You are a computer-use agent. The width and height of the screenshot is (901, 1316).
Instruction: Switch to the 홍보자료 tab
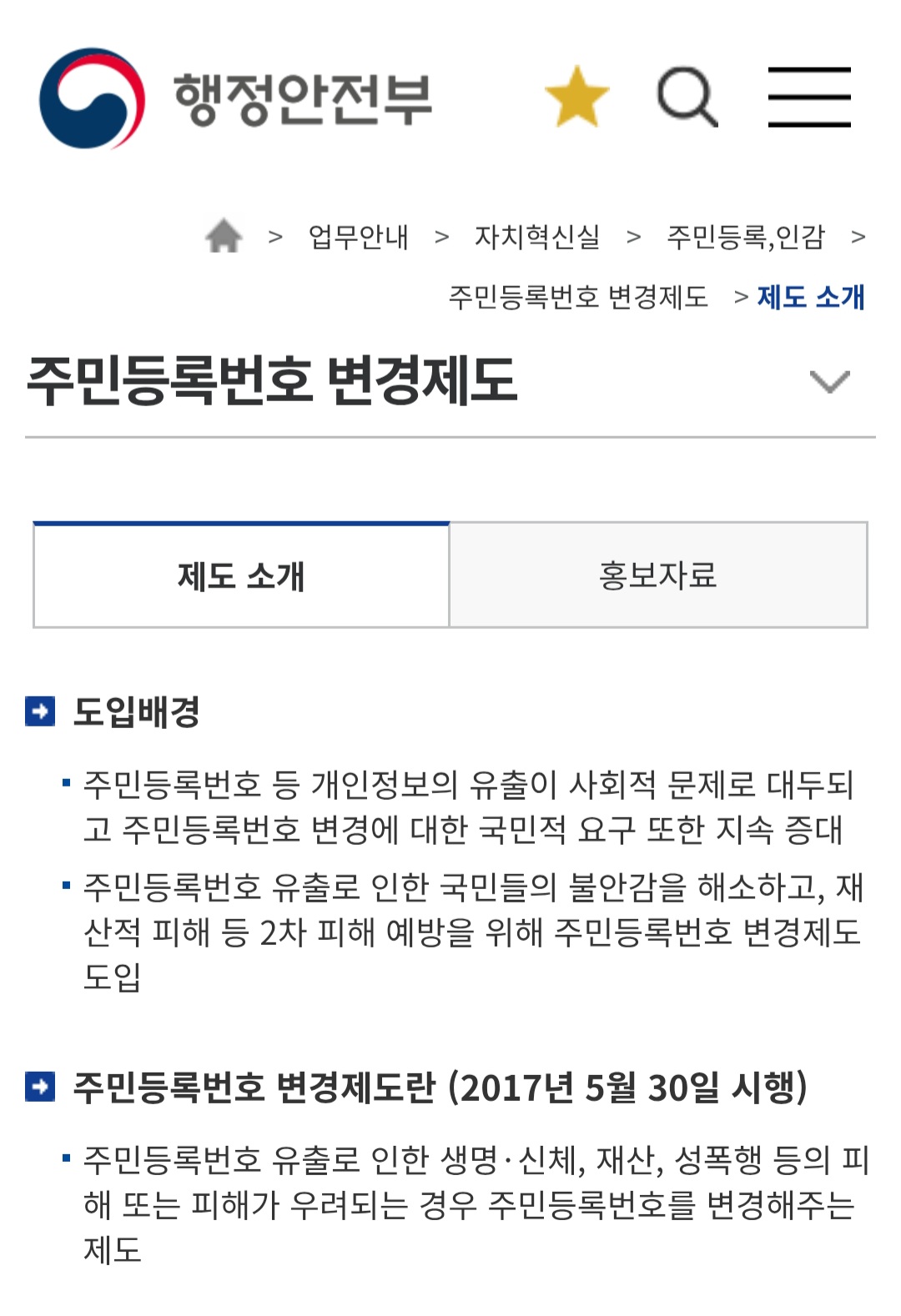(658, 575)
